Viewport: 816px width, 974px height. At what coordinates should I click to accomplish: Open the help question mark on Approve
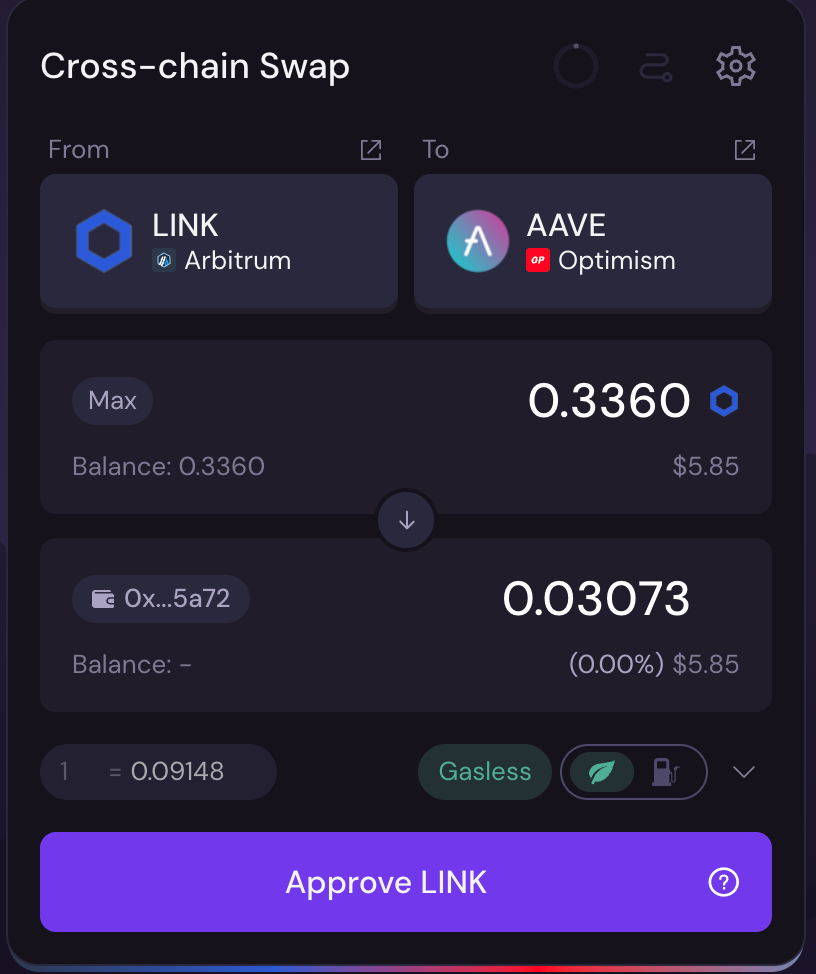723,882
